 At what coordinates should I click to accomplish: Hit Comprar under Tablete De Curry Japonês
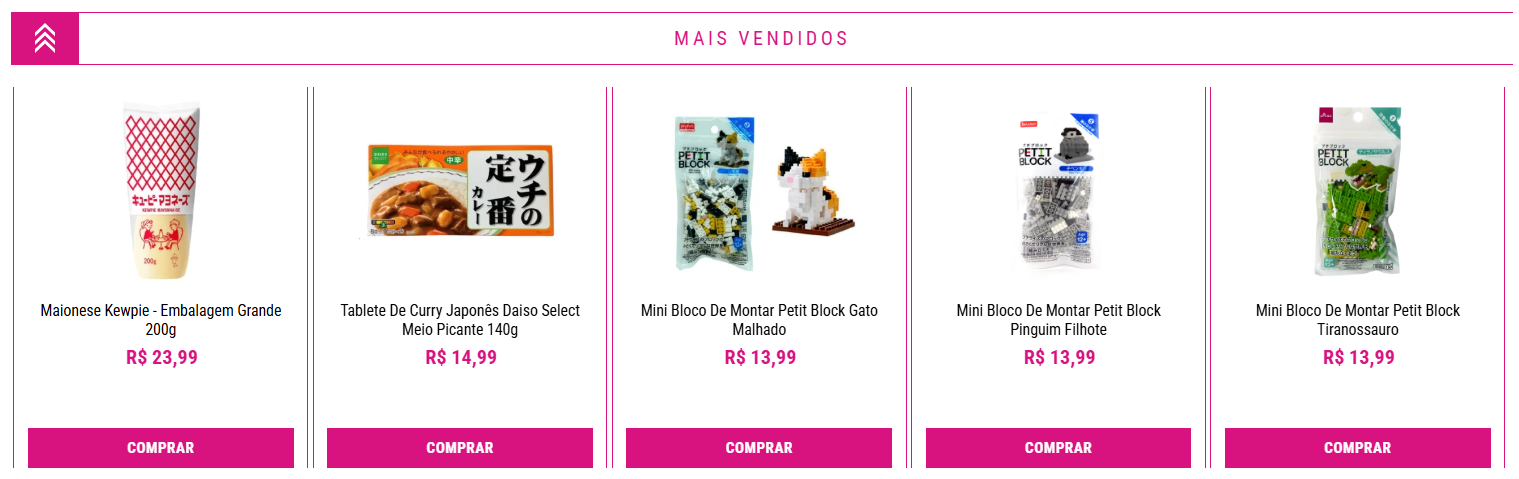point(460,448)
